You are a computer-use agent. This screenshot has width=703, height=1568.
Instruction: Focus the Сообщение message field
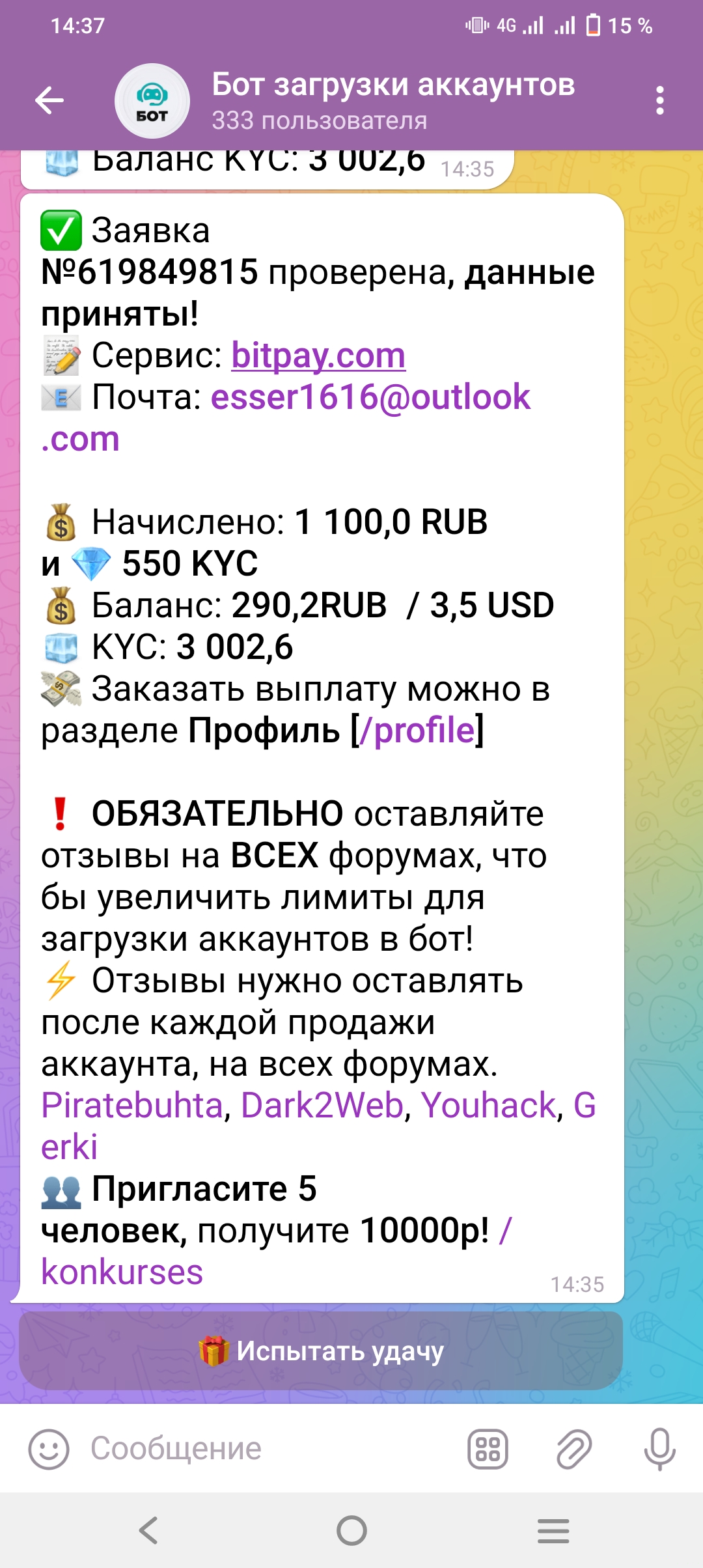260,1449
